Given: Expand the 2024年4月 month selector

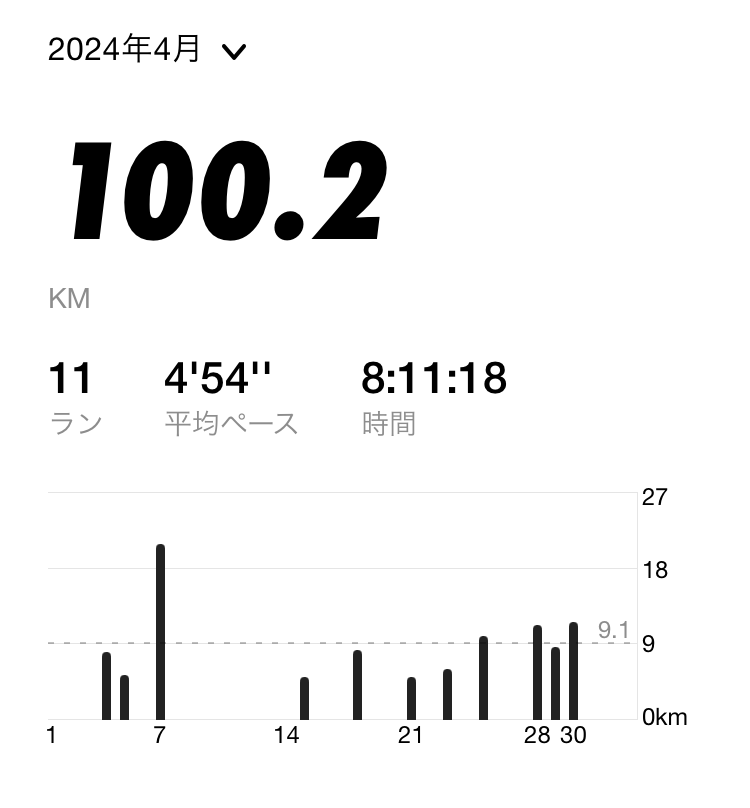Looking at the screenshot, I should [233, 51].
